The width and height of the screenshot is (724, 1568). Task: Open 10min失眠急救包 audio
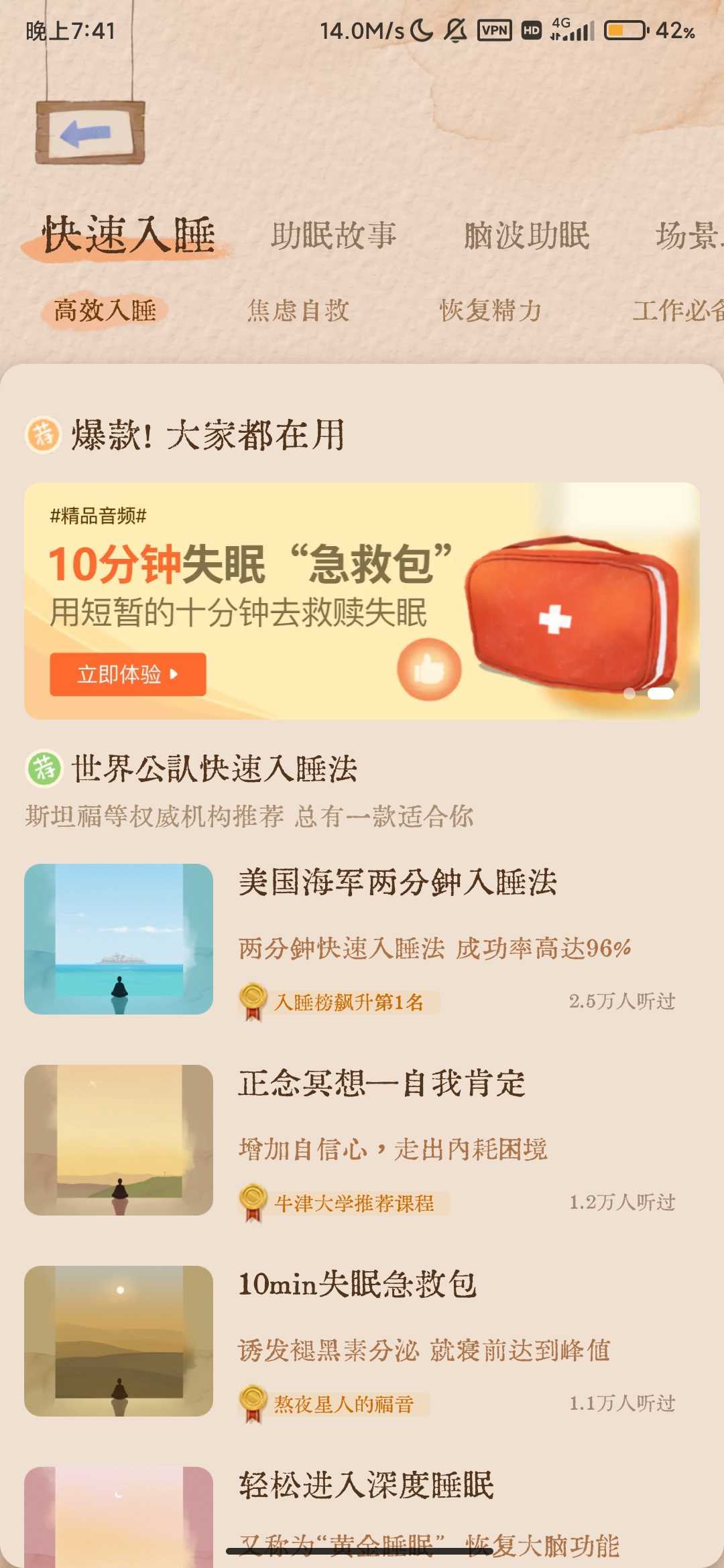[357, 1285]
